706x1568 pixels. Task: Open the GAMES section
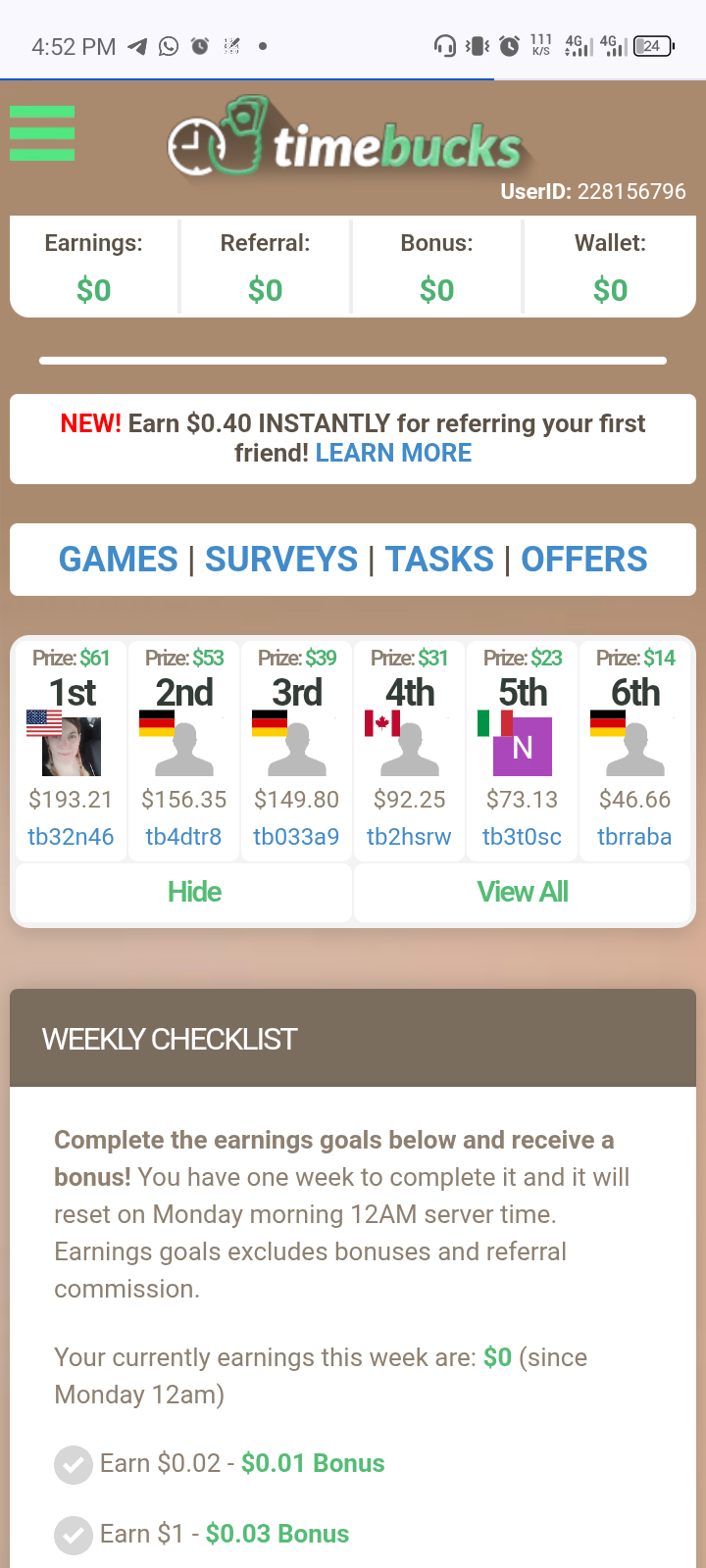coord(118,559)
